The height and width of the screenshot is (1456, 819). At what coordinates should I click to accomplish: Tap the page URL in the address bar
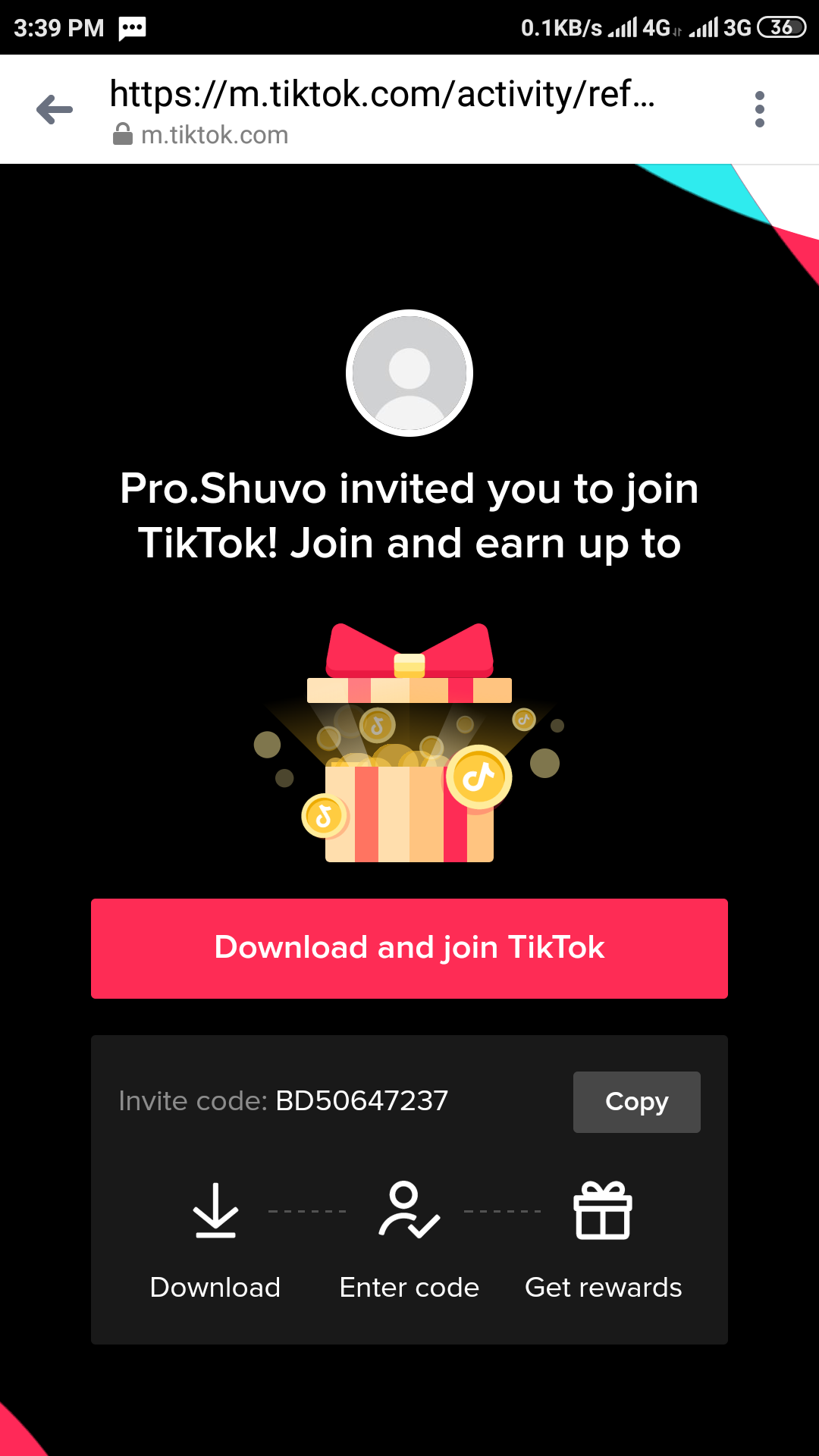381,95
